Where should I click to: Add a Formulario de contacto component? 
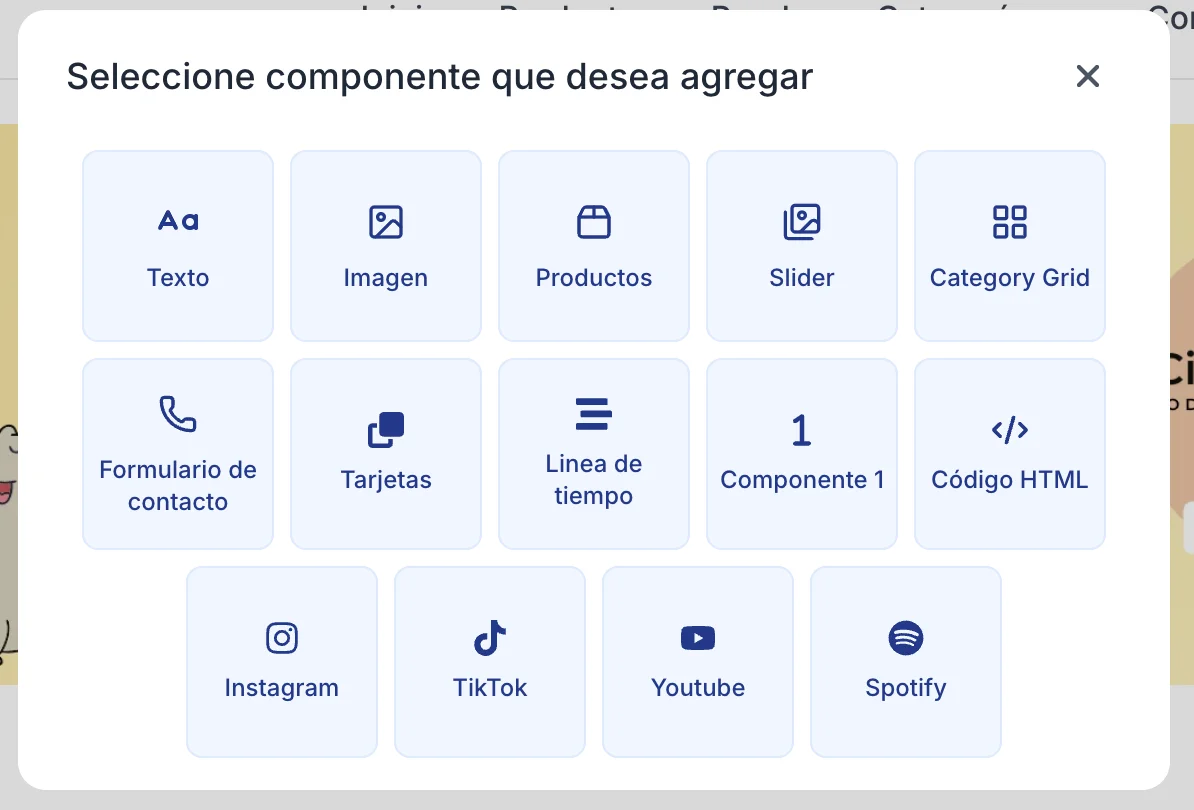(x=178, y=454)
